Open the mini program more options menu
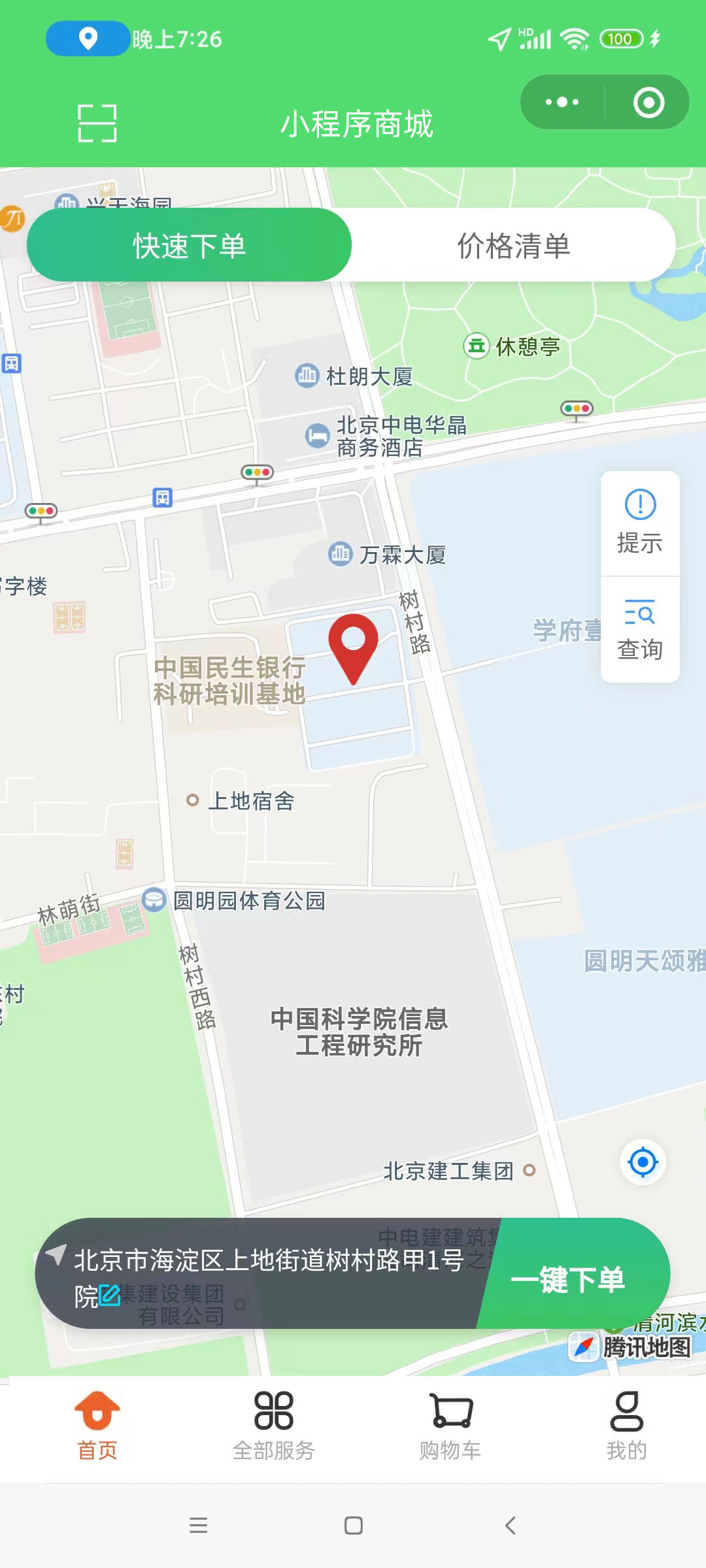The image size is (706, 1568). [562, 102]
